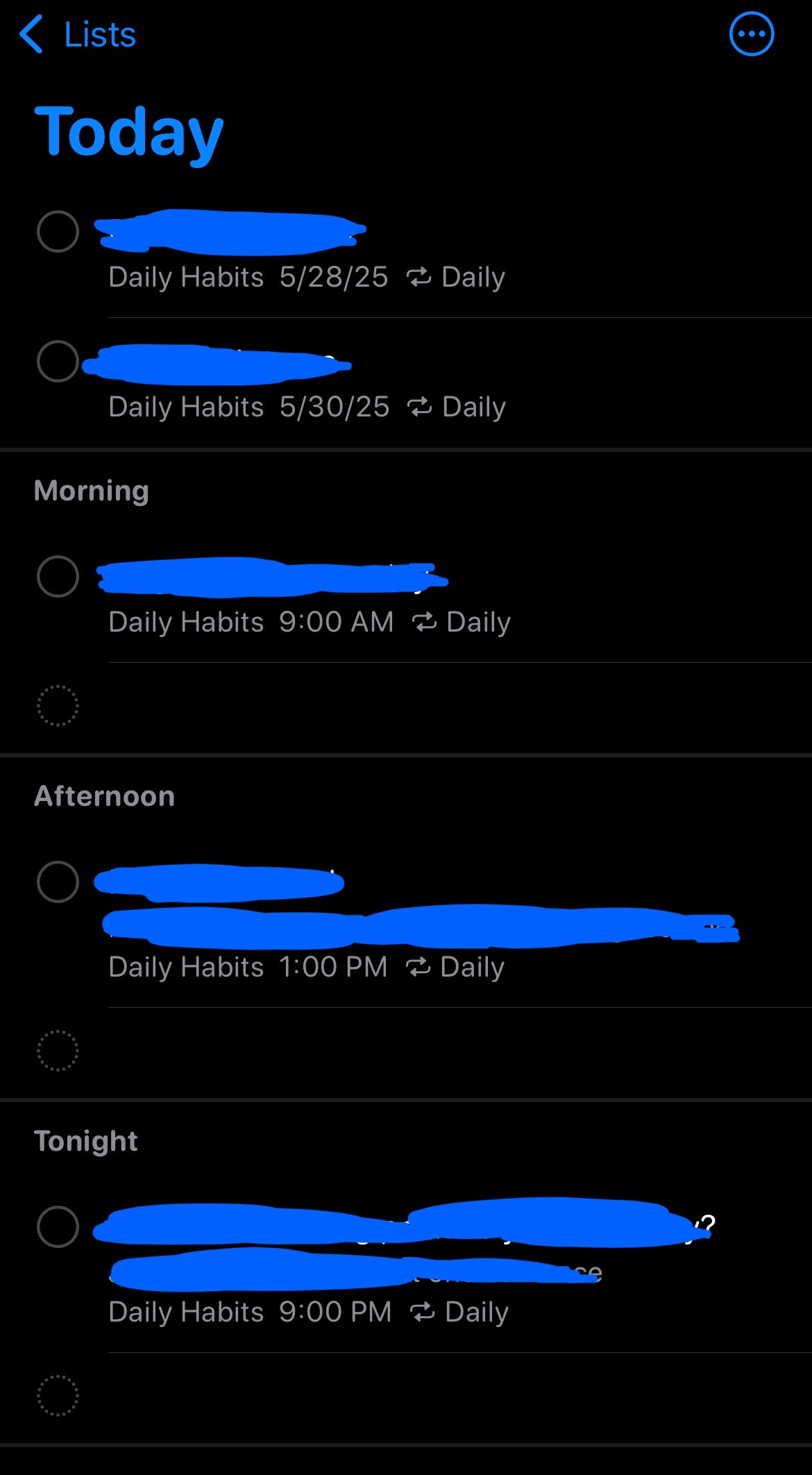Image resolution: width=812 pixels, height=1475 pixels.
Task: Complete the reminder dated 5/28/25
Action: pos(58,231)
